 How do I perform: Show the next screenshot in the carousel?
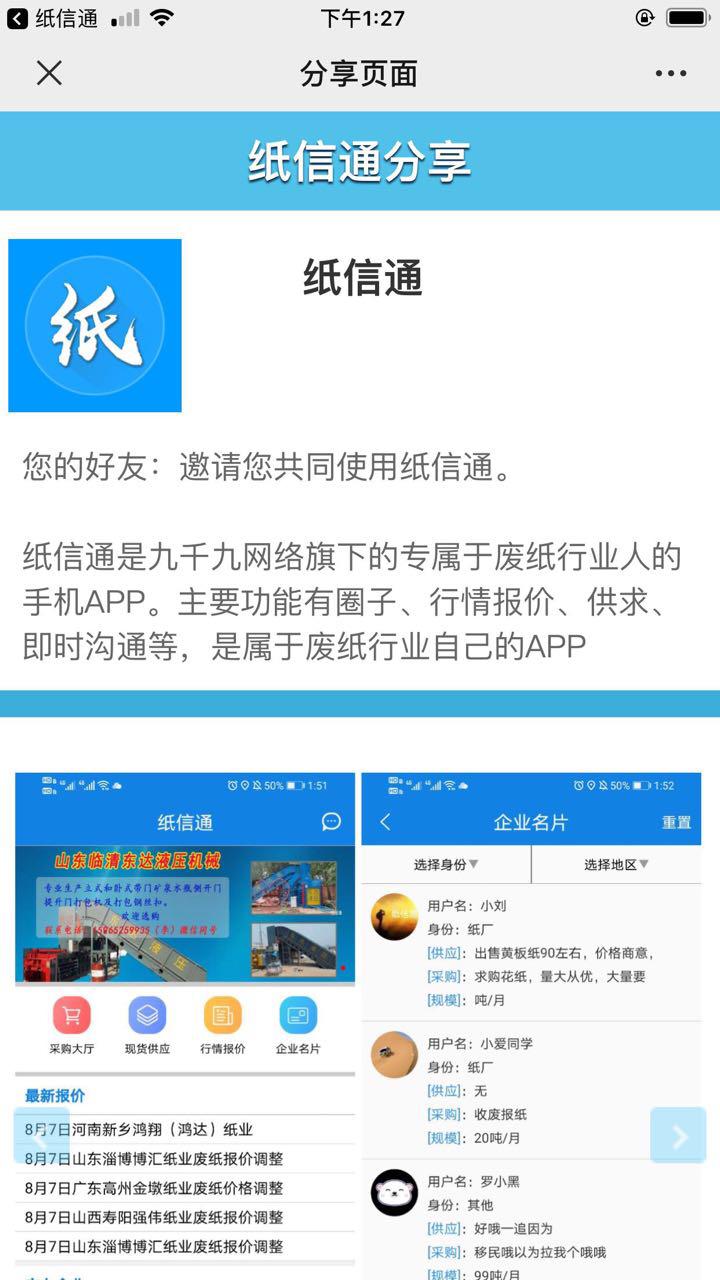[x=678, y=1135]
